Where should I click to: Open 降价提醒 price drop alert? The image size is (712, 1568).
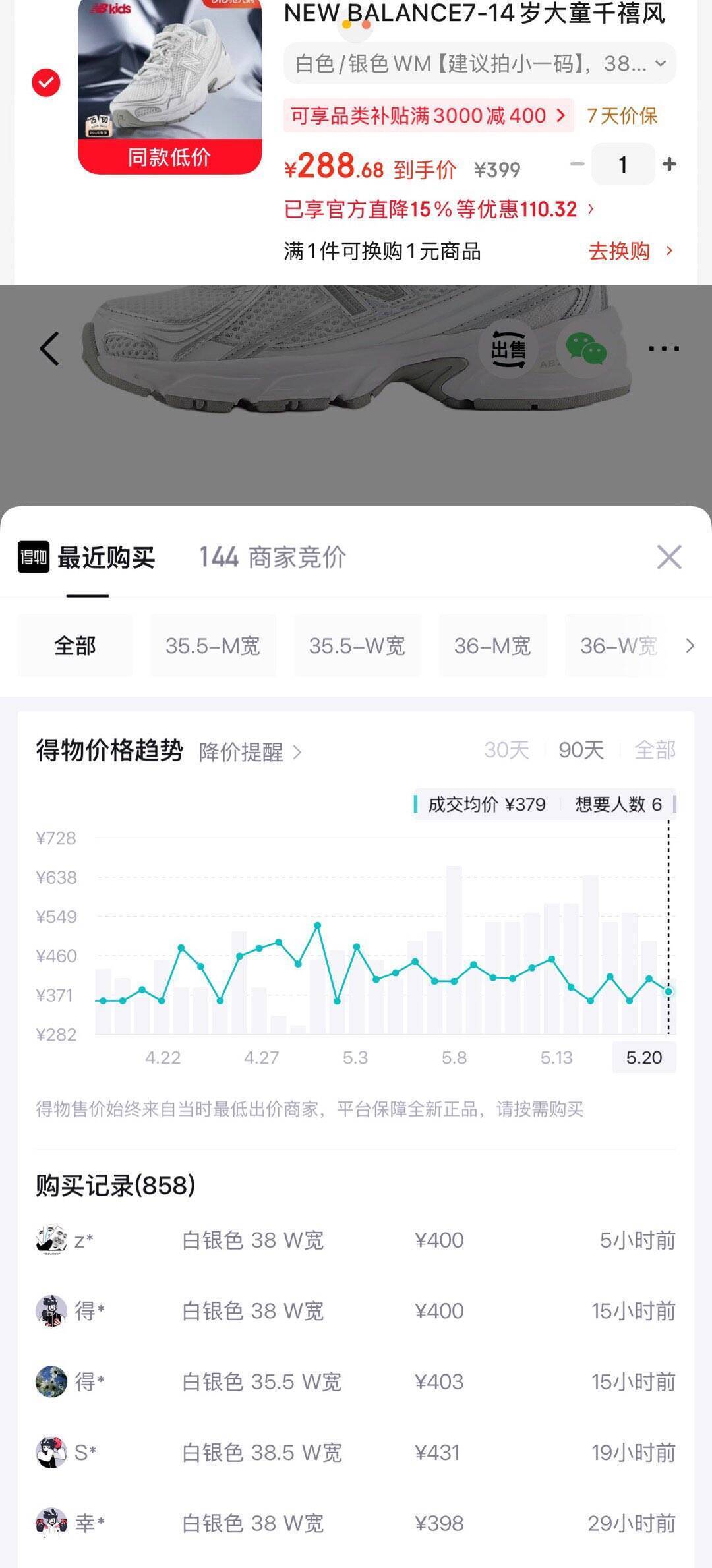pos(251,752)
